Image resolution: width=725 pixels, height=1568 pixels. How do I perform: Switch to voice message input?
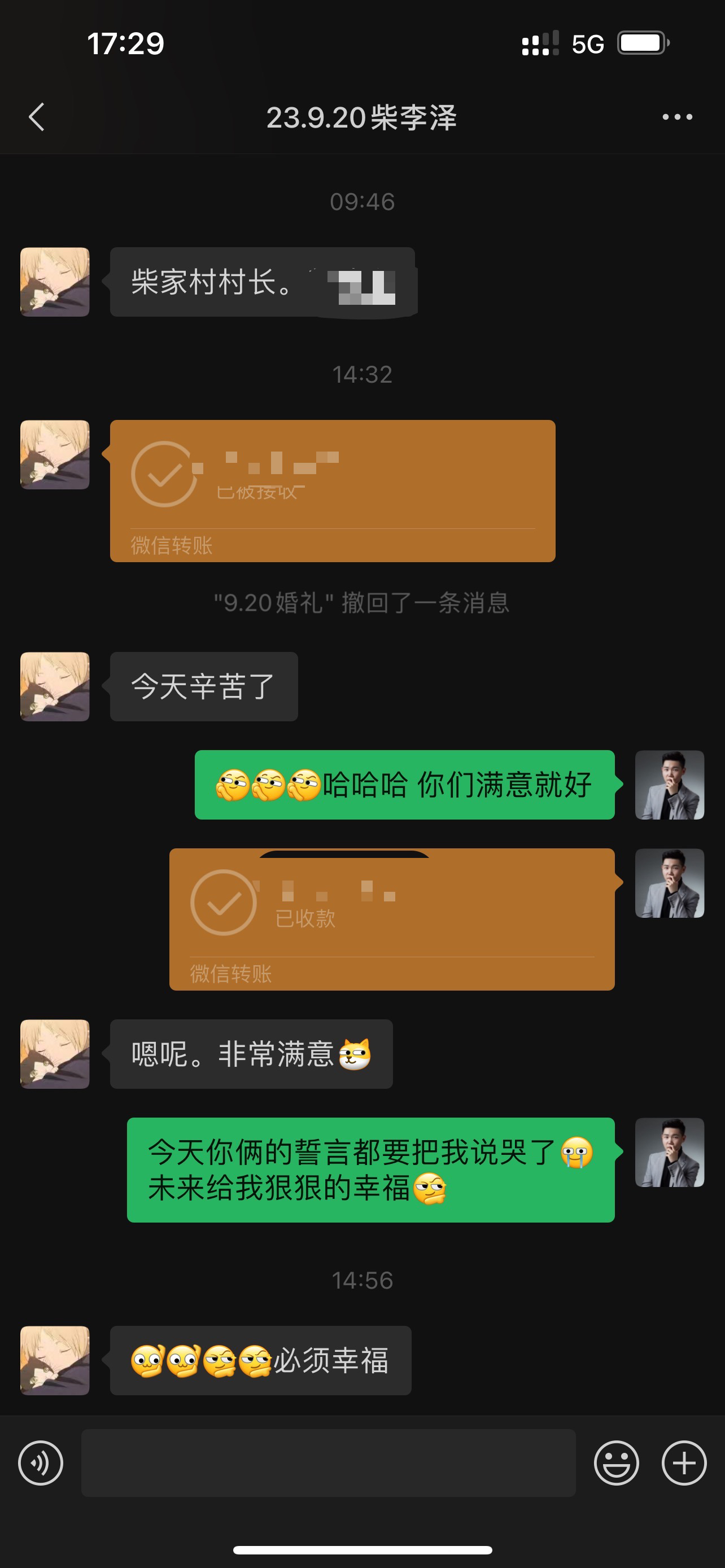click(x=41, y=1462)
